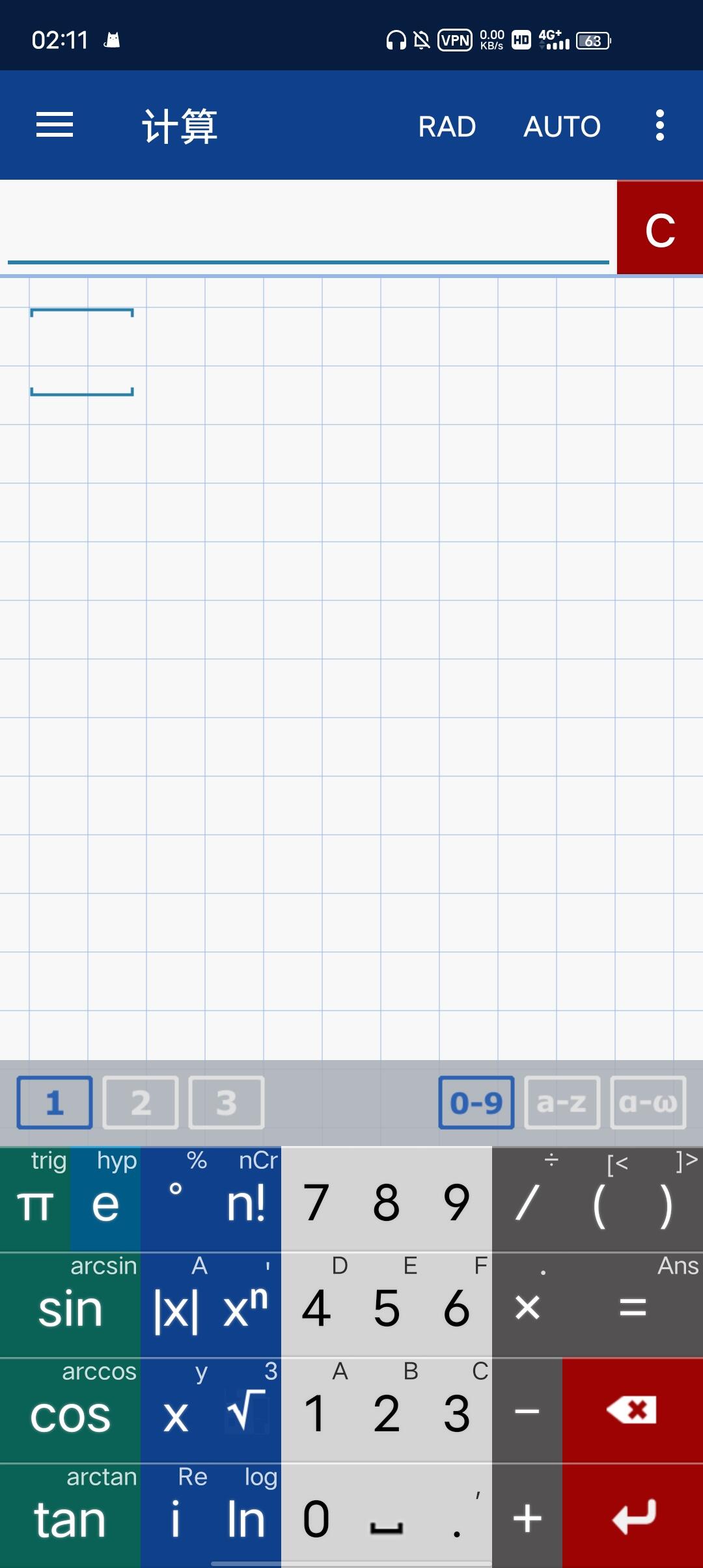Insert natural logarithm ln

pos(247,1520)
